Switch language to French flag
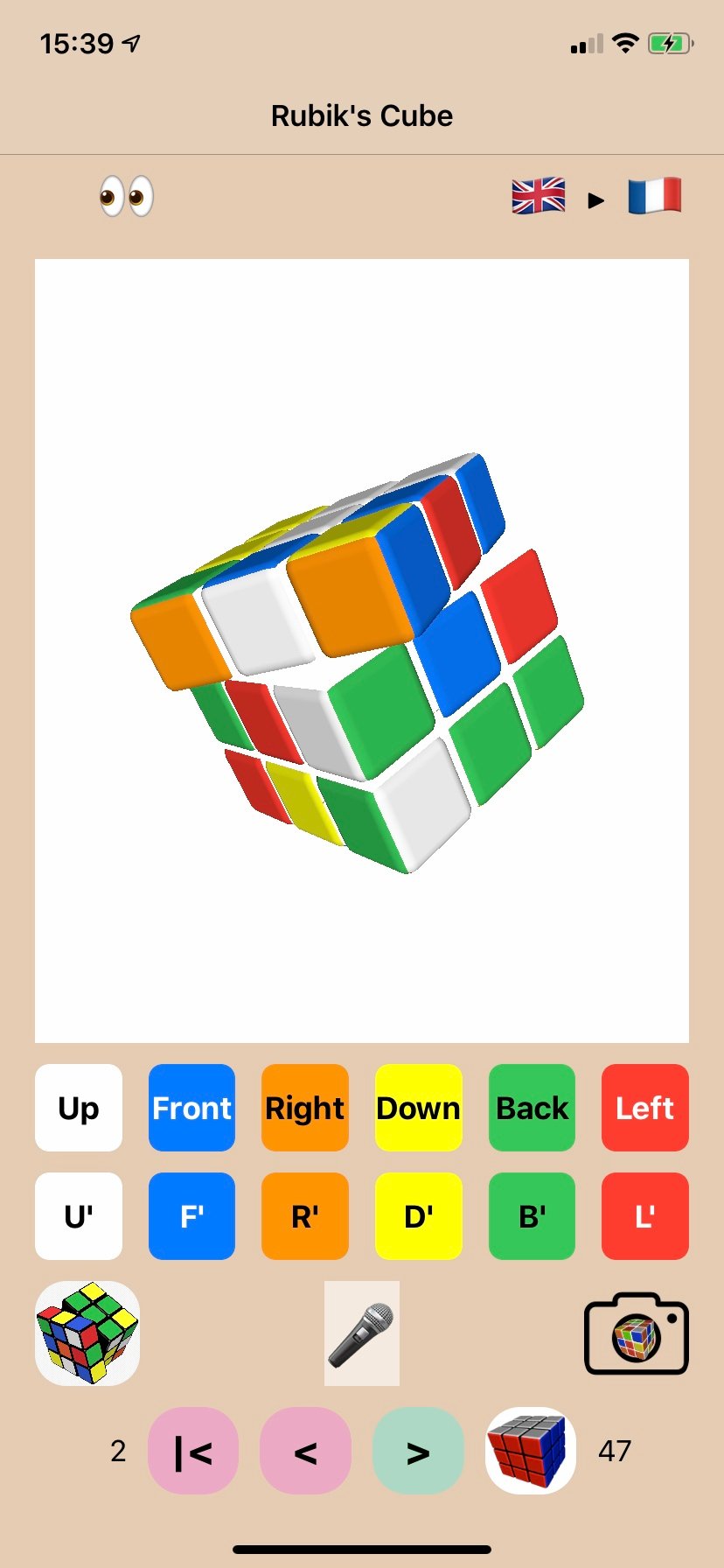The image size is (724, 1568). (x=654, y=196)
